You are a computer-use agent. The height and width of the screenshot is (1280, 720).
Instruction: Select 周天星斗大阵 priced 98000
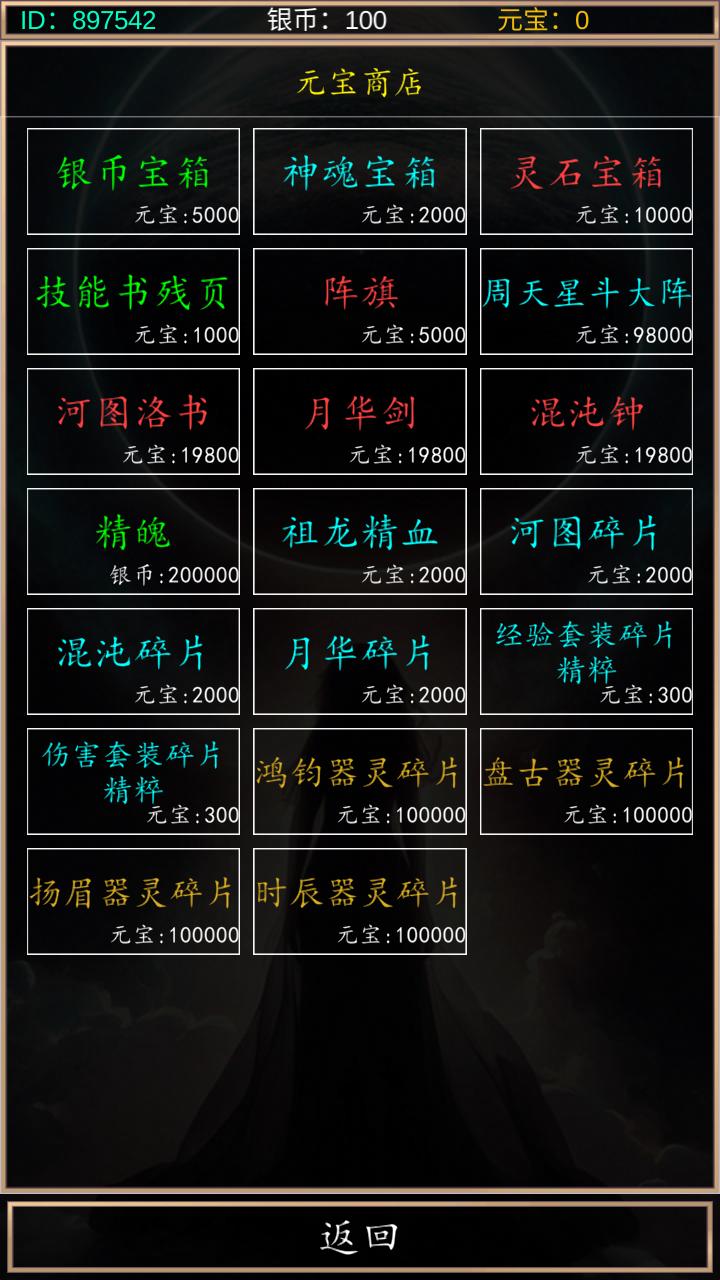(x=586, y=301)
